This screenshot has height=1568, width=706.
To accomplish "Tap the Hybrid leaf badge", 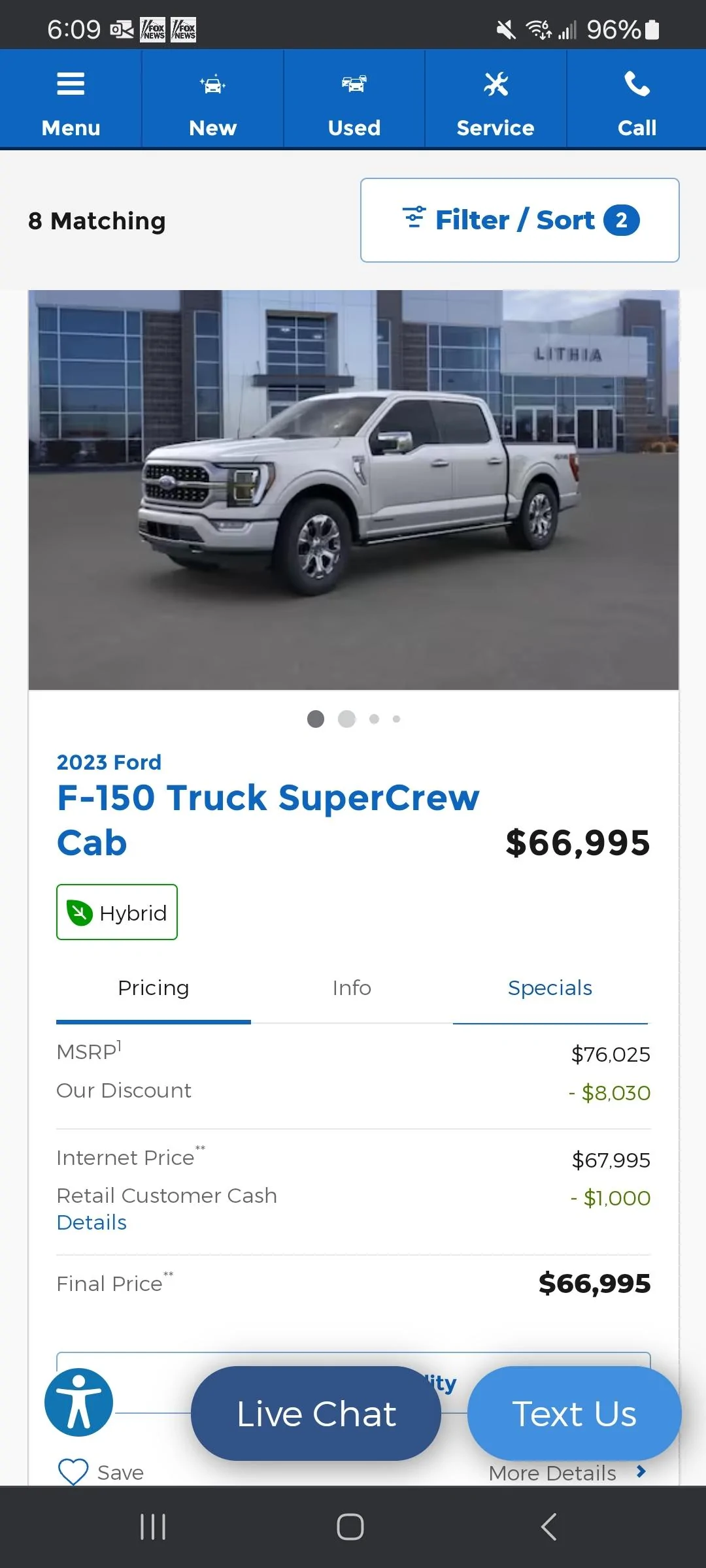I will (116, 912).
